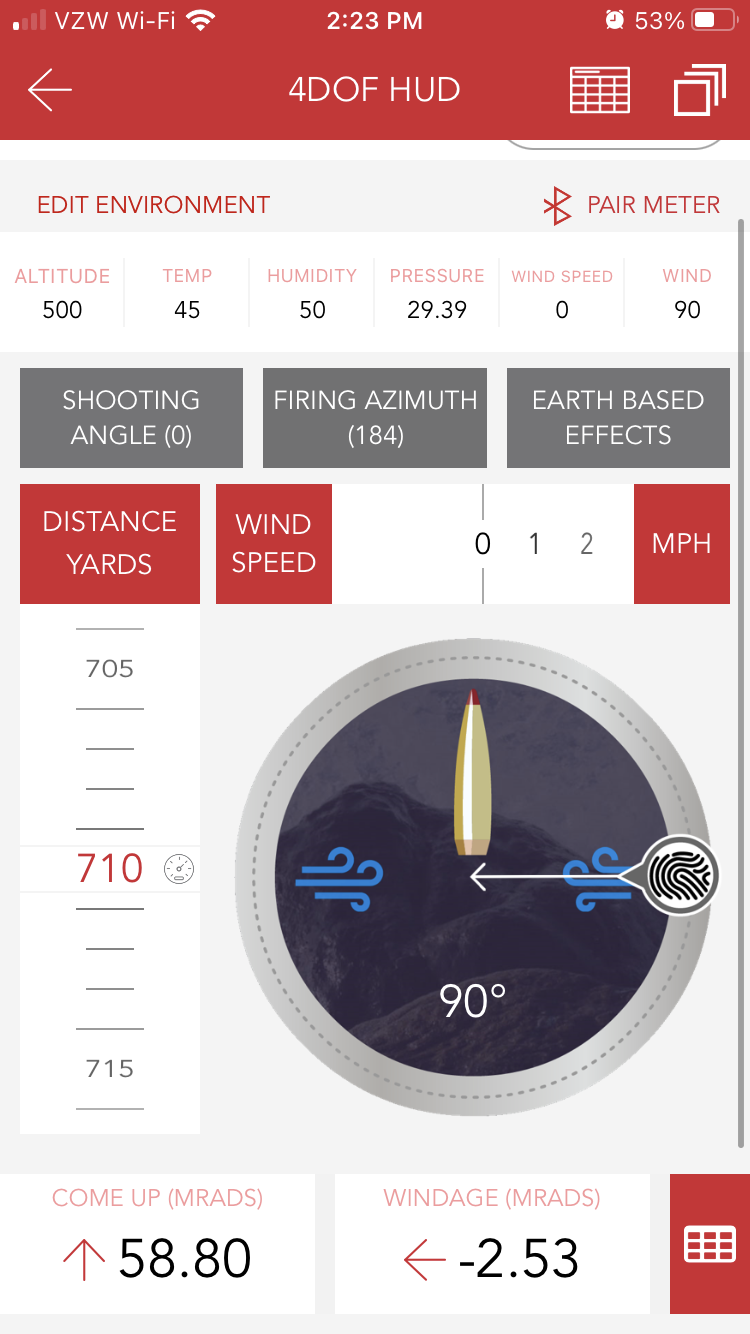Viewport: 750px width, 1334px height.
Task: Select wind speed 1 on ruler
Action: click(x=534, y=544)
